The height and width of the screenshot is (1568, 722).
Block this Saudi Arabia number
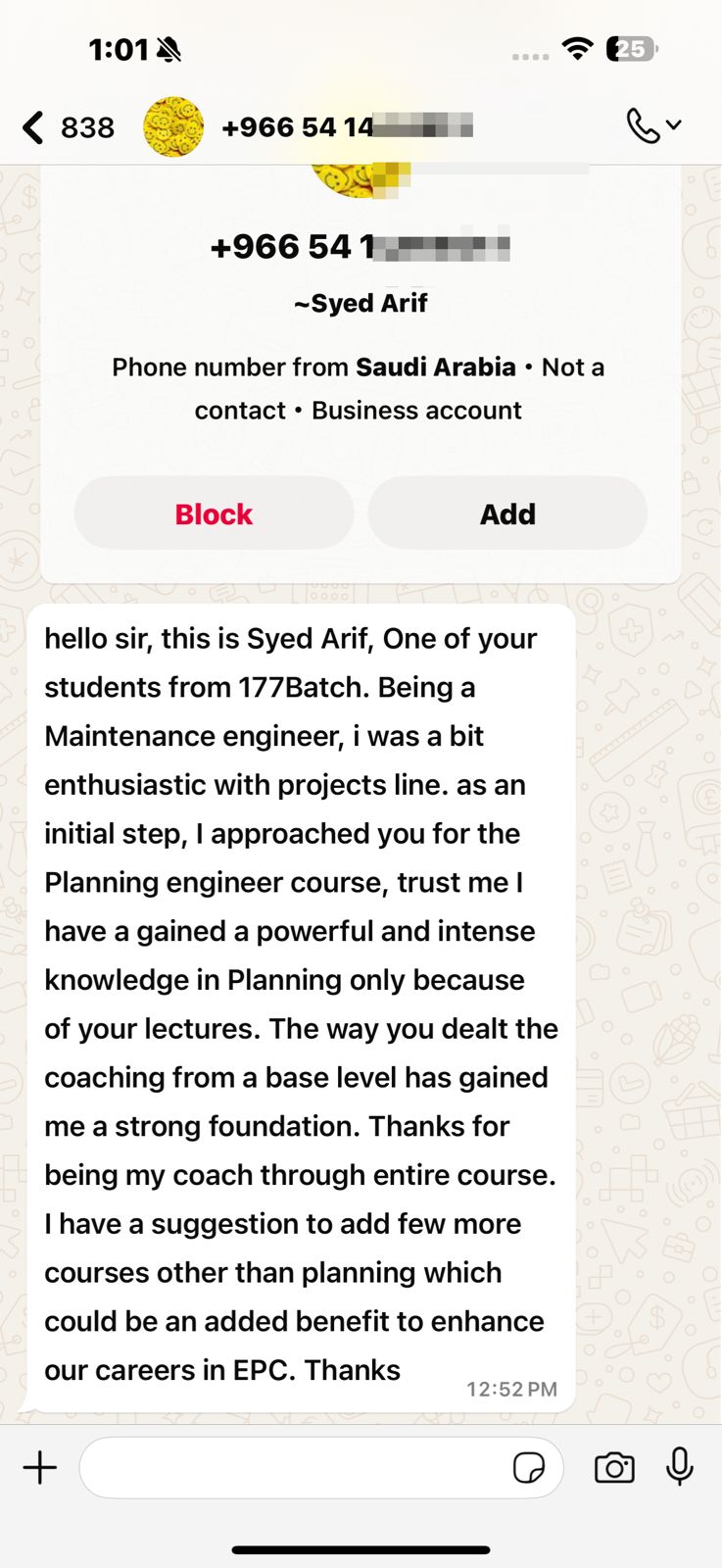coord(214,514)
